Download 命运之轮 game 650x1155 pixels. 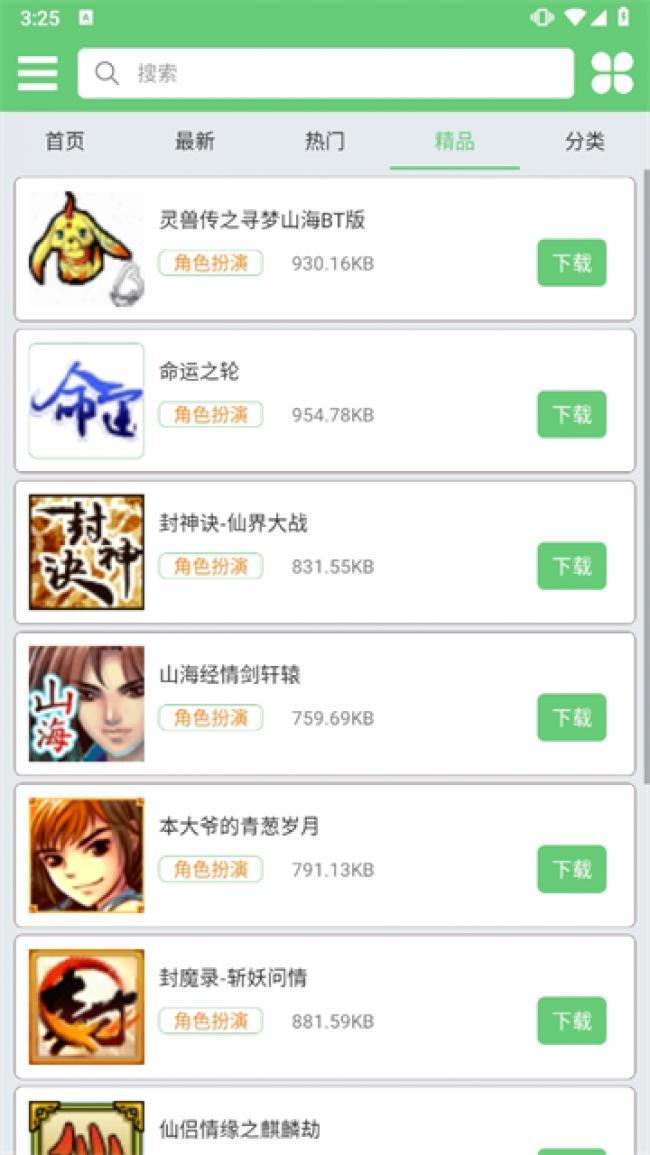point(571,414)
